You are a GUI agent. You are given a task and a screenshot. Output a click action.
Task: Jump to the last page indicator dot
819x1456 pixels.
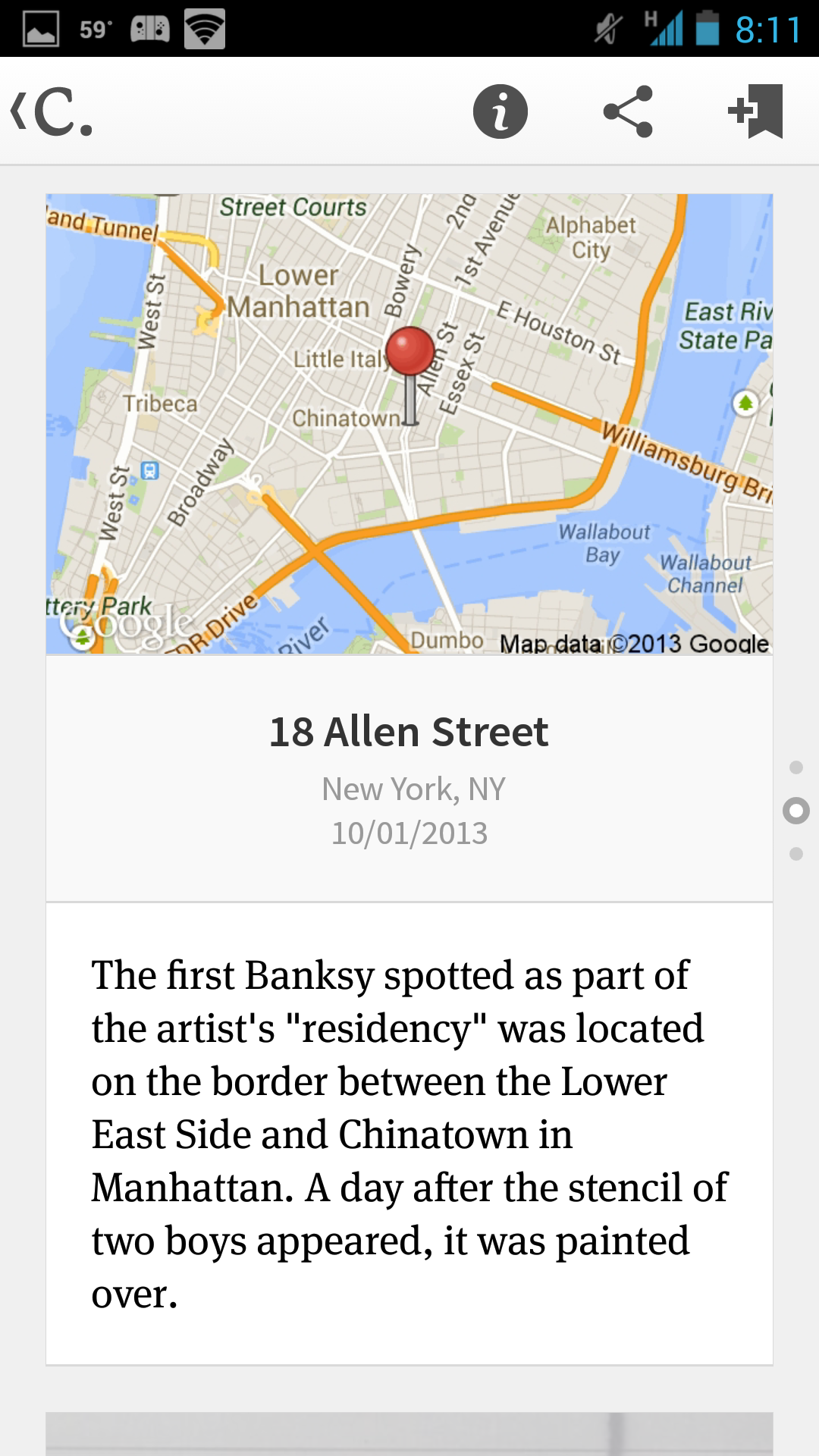796,854
